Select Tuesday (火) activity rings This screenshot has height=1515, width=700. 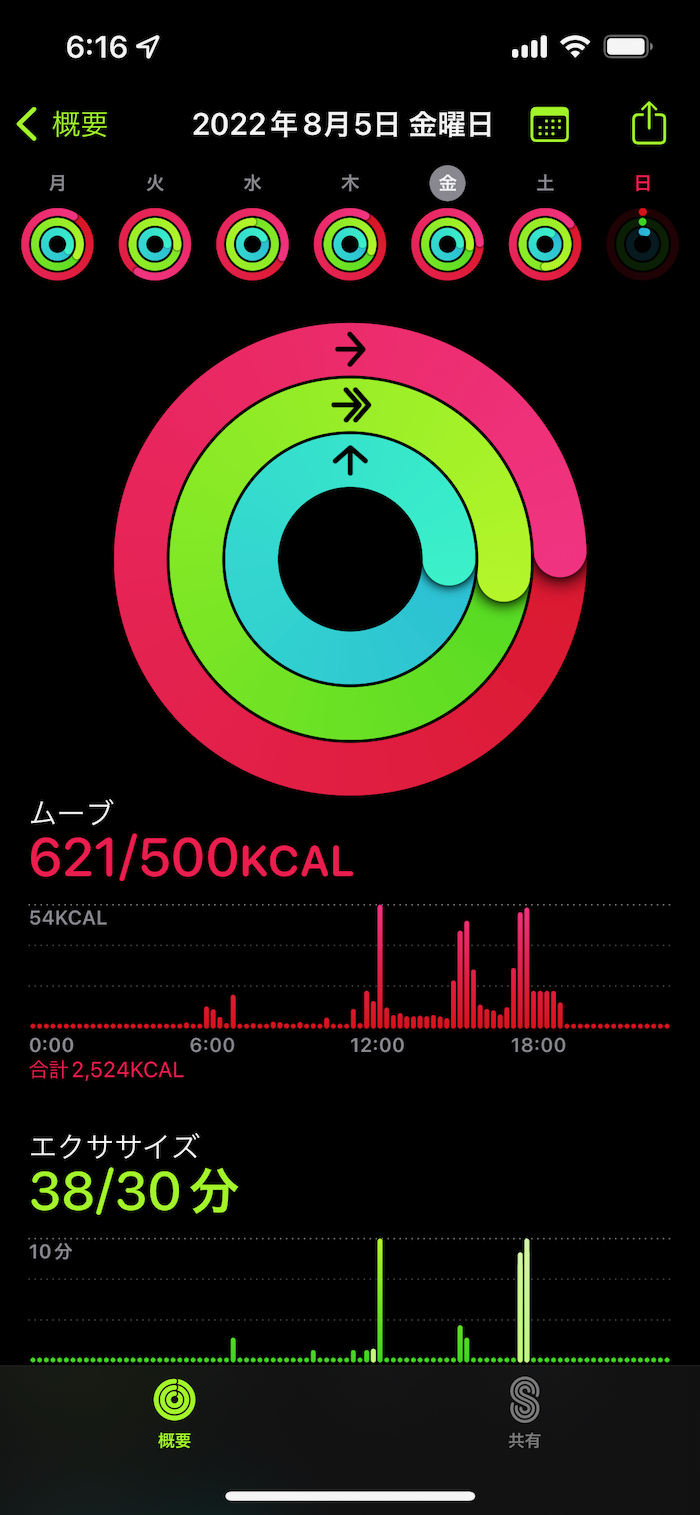click(155, 243)
